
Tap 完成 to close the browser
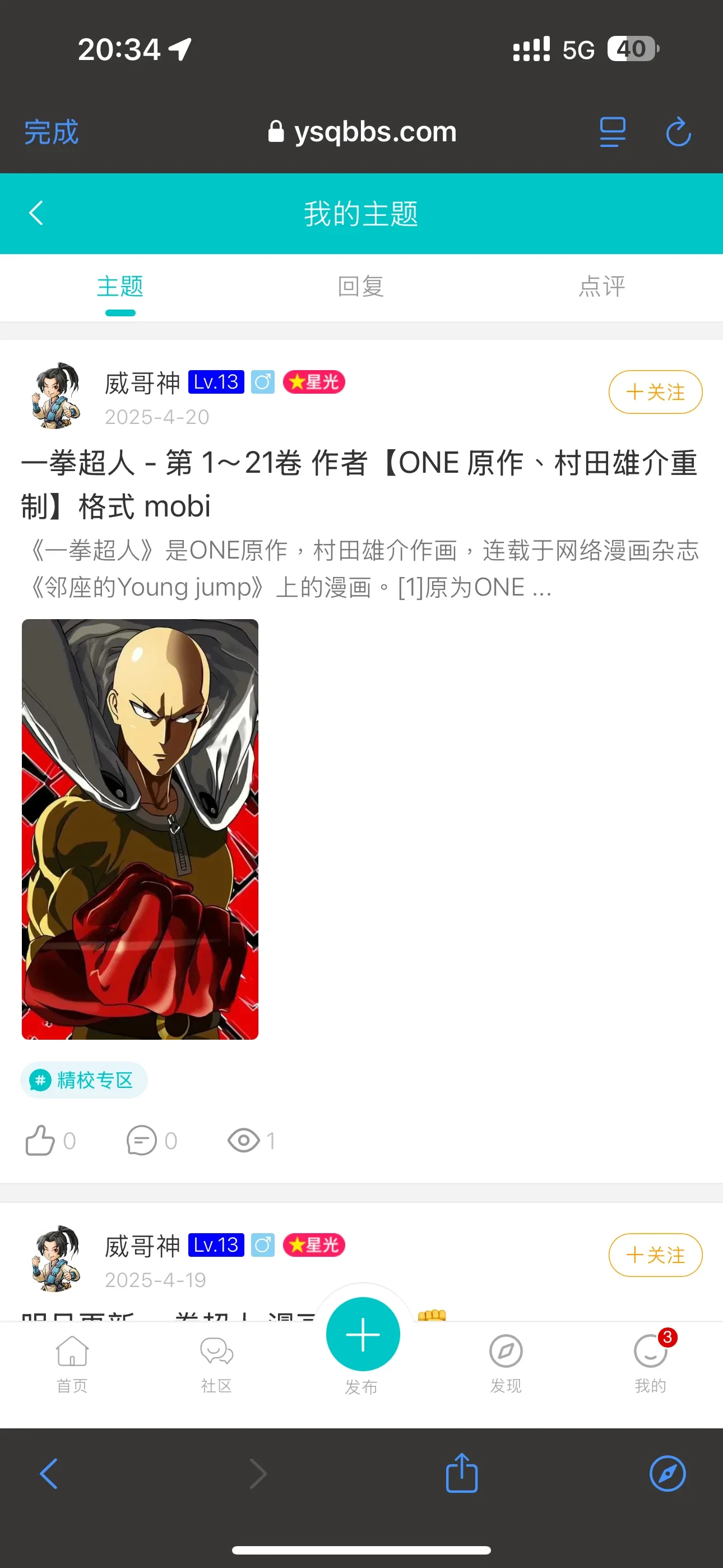[x=51, y=132]
